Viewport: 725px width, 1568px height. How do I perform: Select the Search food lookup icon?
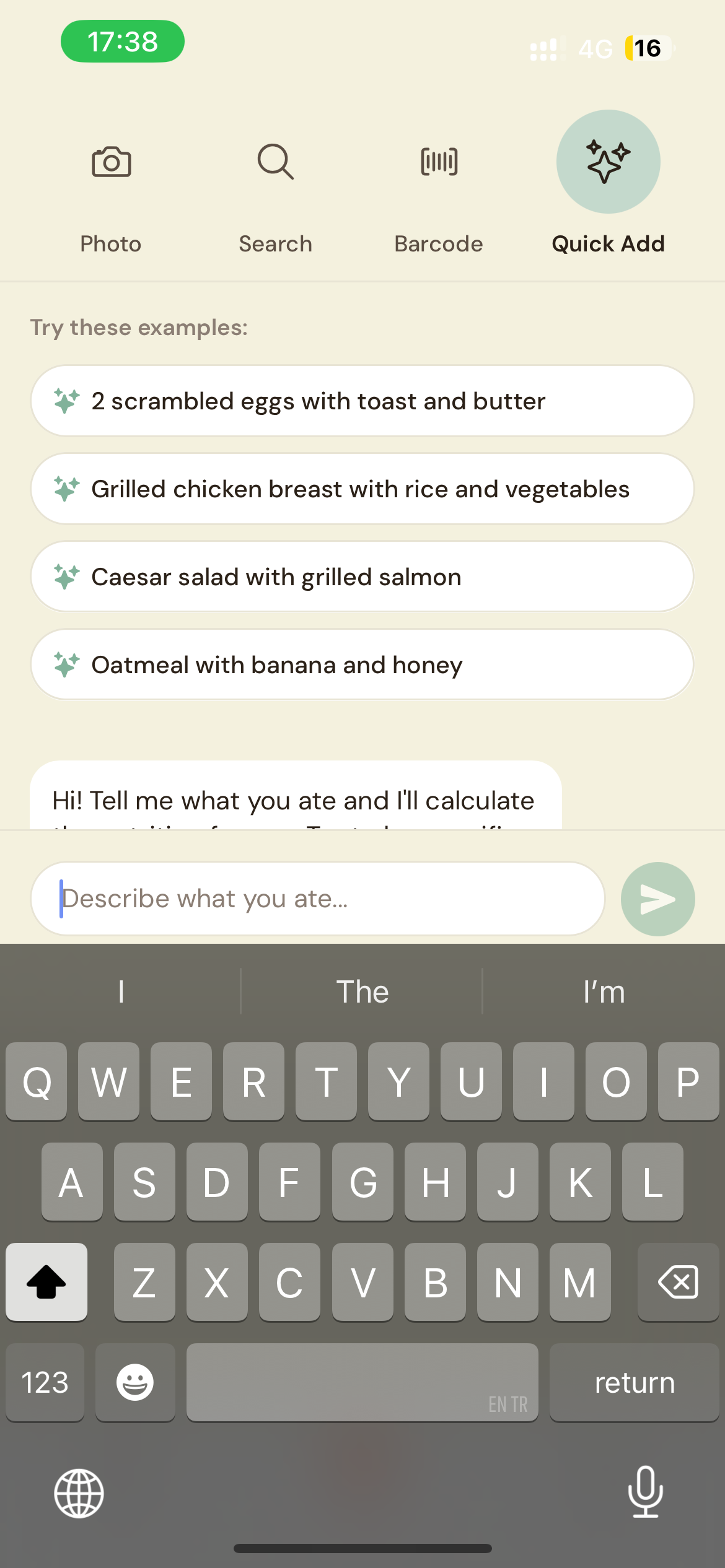pos(275,161)
